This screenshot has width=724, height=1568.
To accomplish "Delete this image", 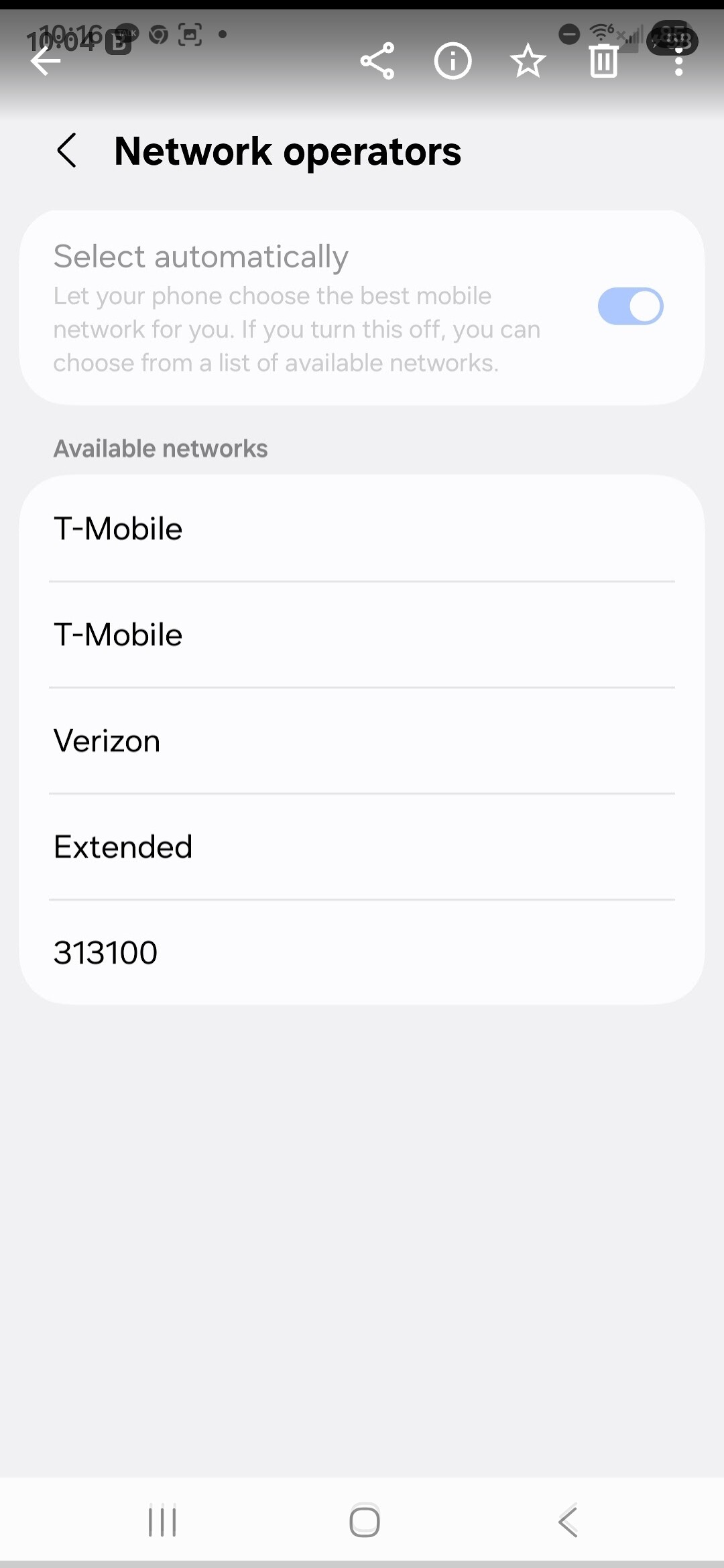I will 603,61.
